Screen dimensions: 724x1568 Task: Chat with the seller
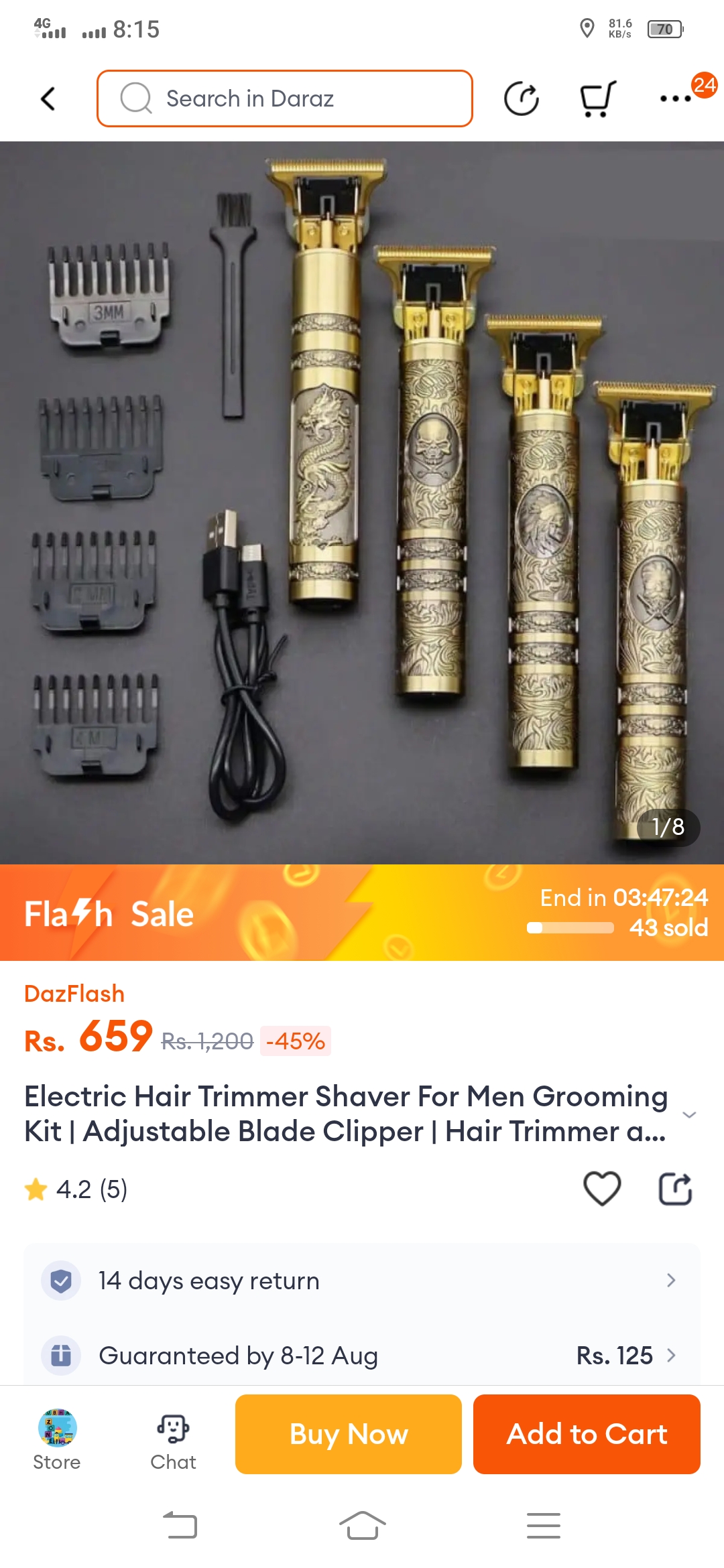[x=173, y=1439]
